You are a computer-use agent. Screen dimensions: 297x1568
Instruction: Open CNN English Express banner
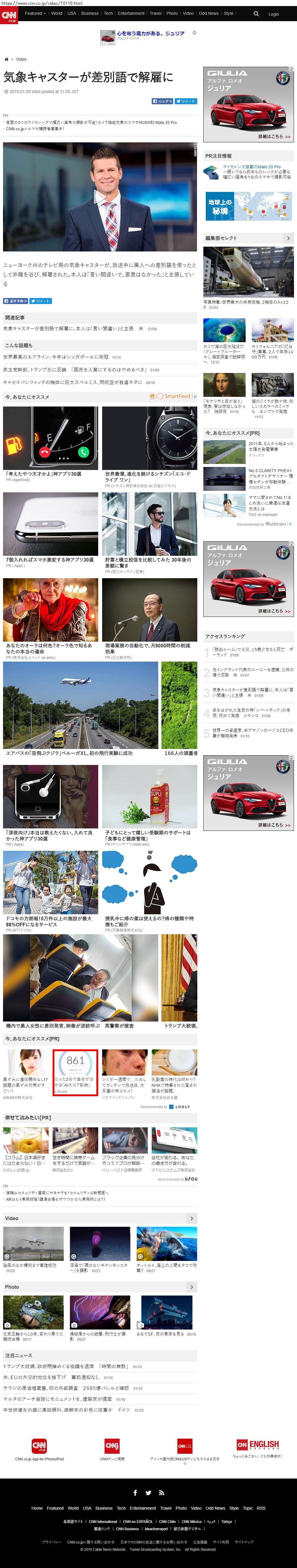pos(257,1446)
